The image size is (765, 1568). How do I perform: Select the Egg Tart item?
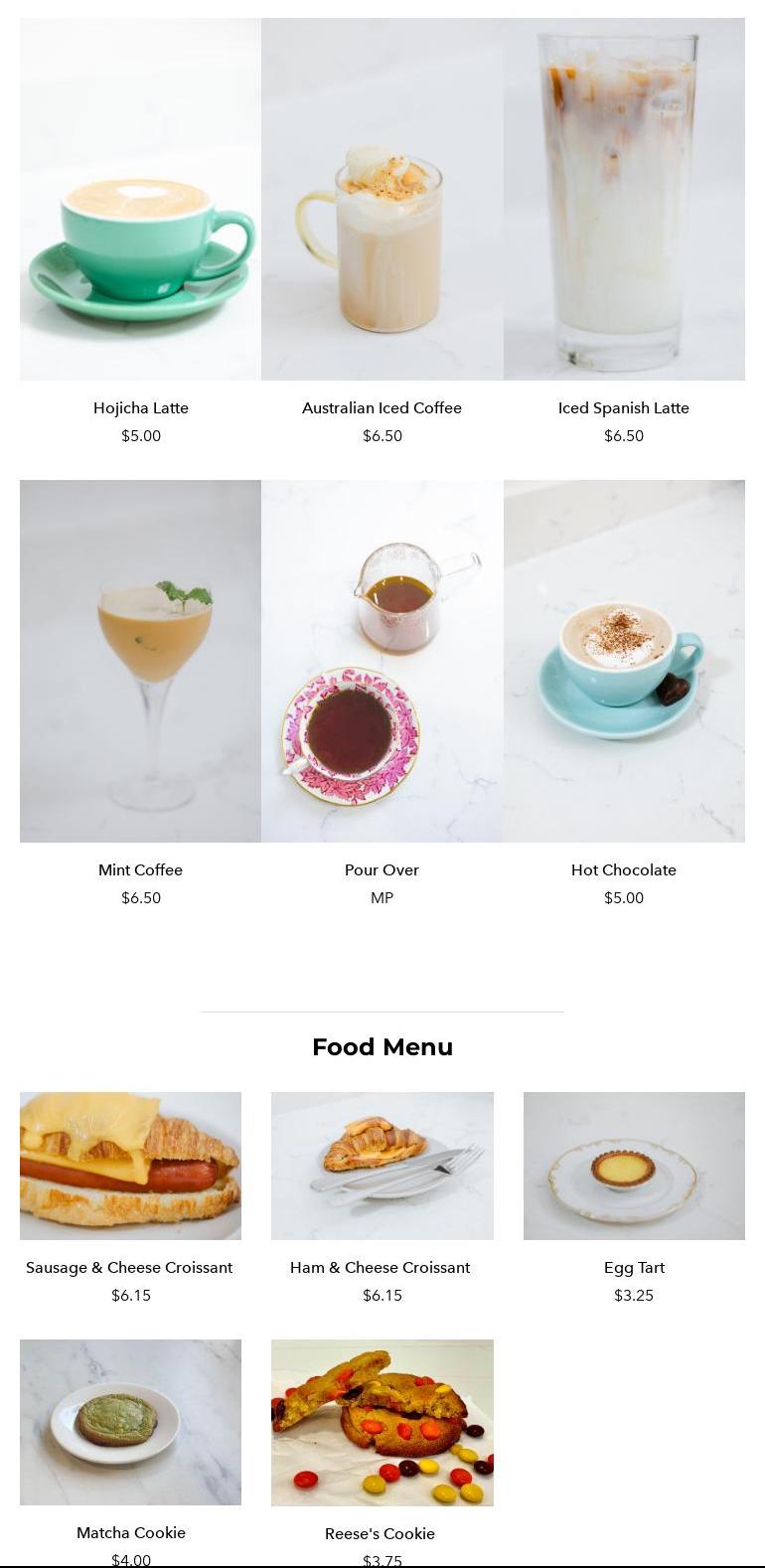[x=634, y=1166]
